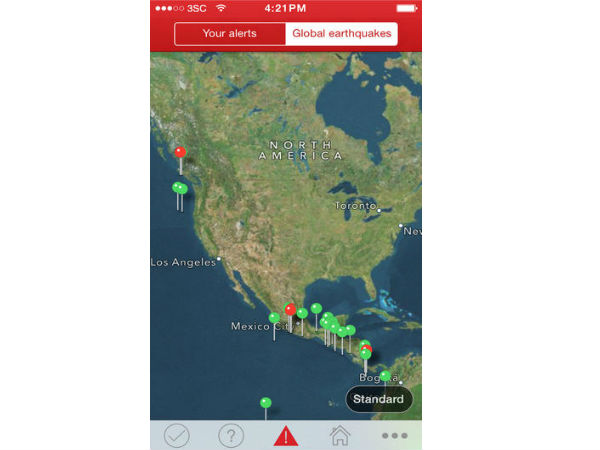Viewport: 600px width, 450px height.
Task: Open the question mark help tab
Action: coord(231,435)
